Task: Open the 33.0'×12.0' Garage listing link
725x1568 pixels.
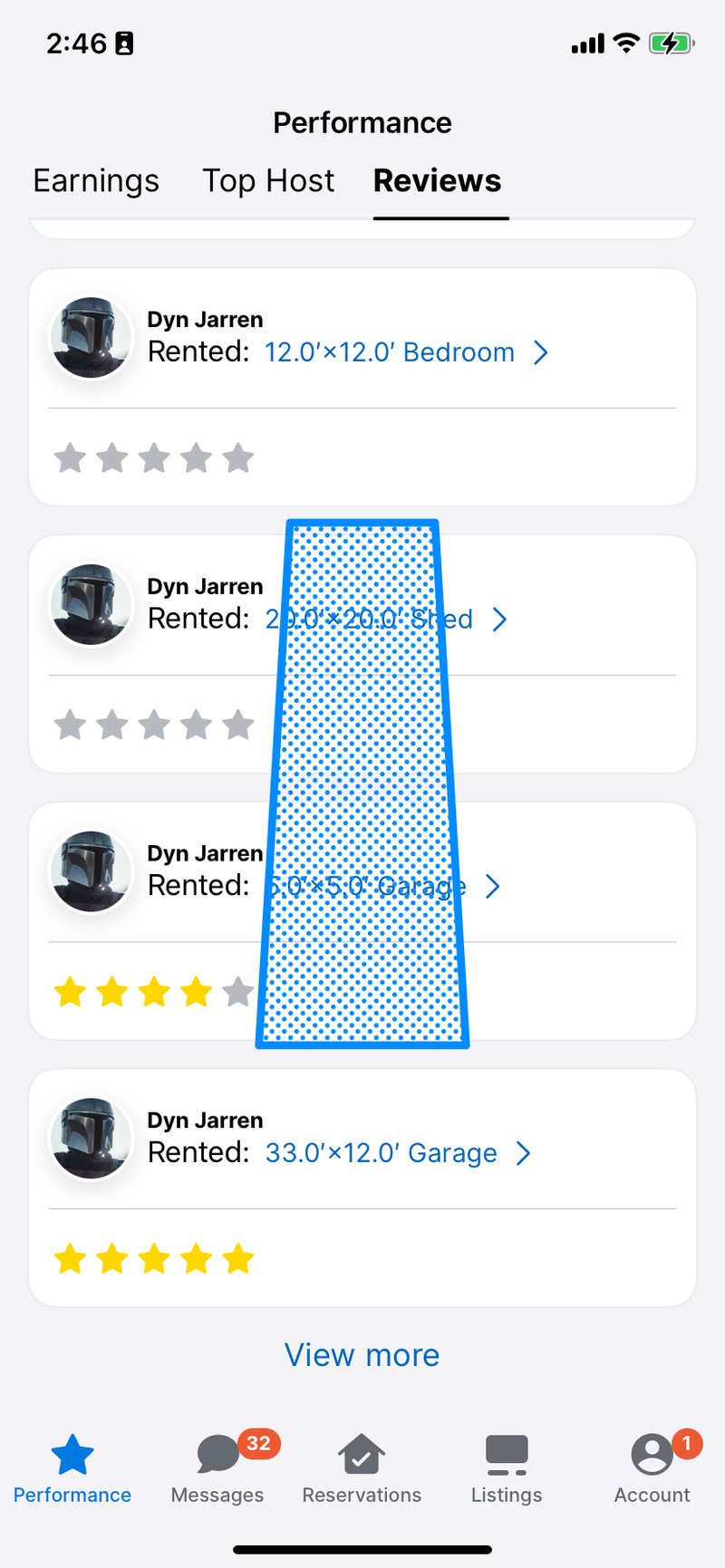Action: 398,1153
